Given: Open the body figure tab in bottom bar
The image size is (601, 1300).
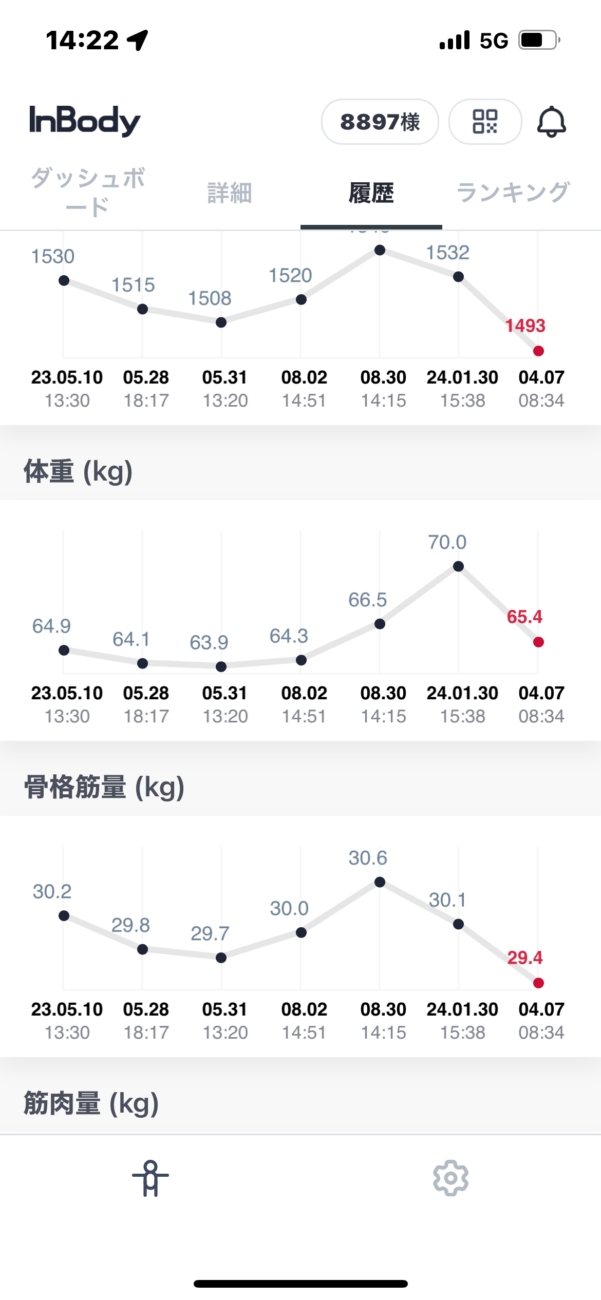Looking at the screenshot, I should pos(150,1179).
